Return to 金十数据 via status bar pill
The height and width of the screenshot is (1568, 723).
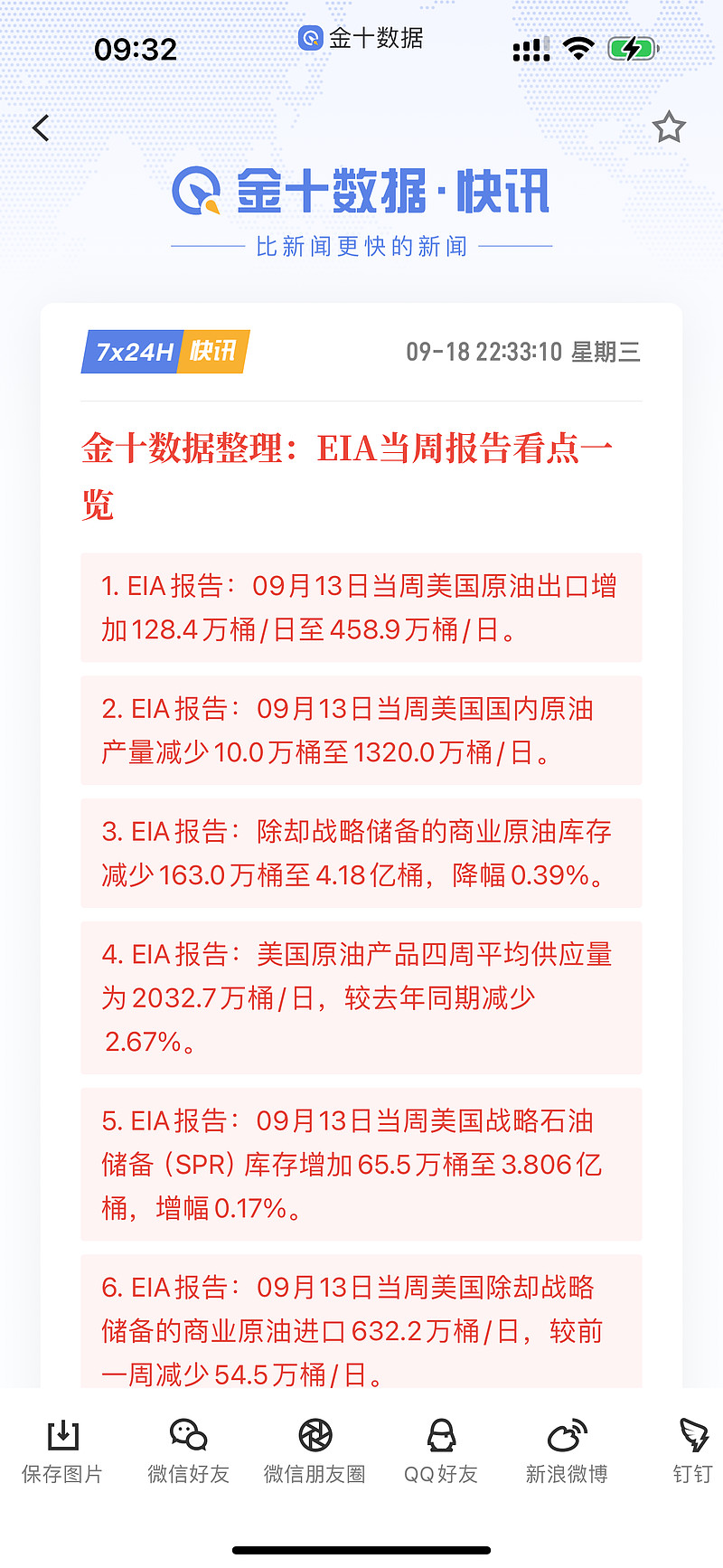pos(361,38)
